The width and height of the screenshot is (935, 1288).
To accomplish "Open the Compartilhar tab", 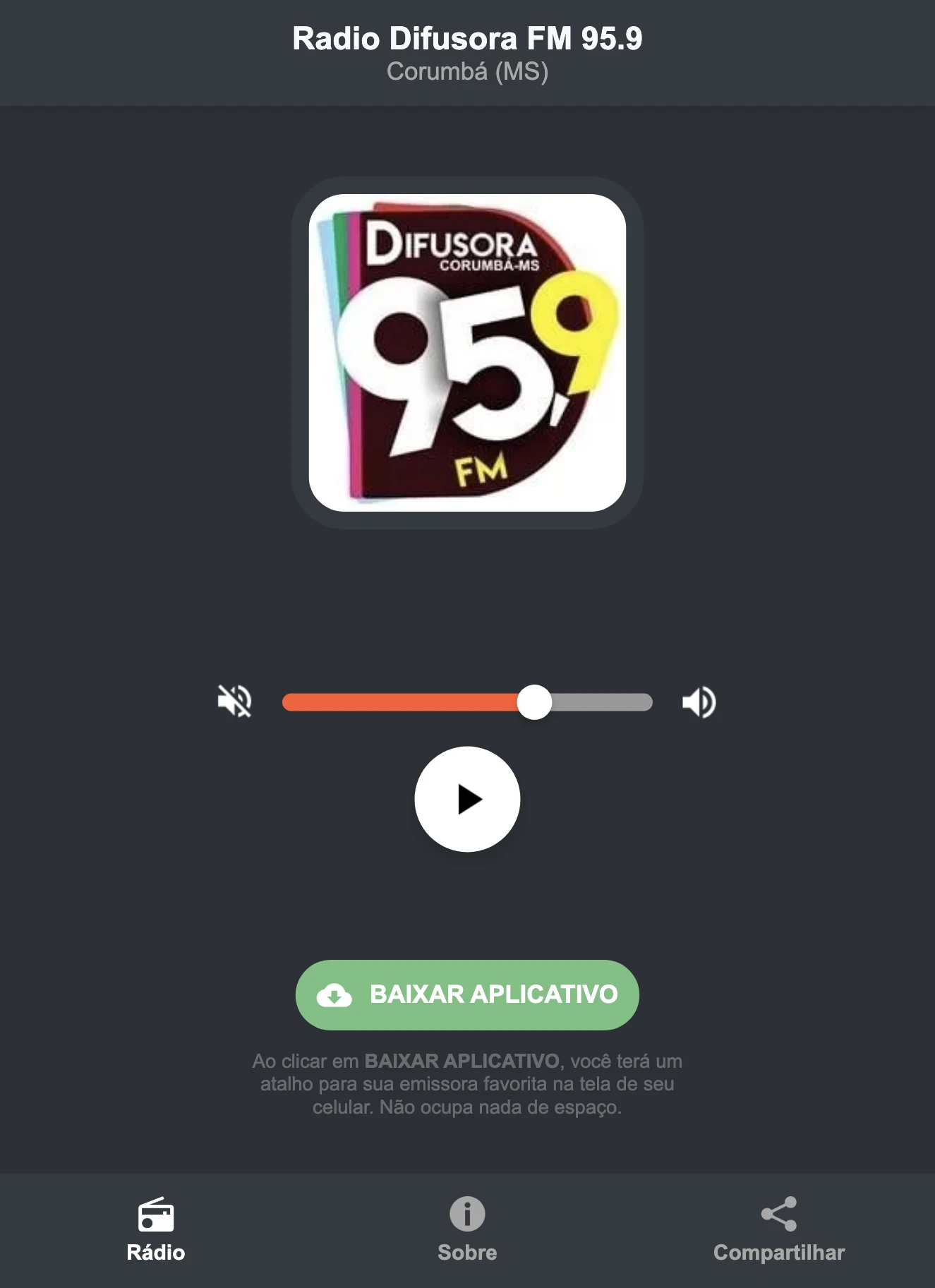I will 779,1253.
